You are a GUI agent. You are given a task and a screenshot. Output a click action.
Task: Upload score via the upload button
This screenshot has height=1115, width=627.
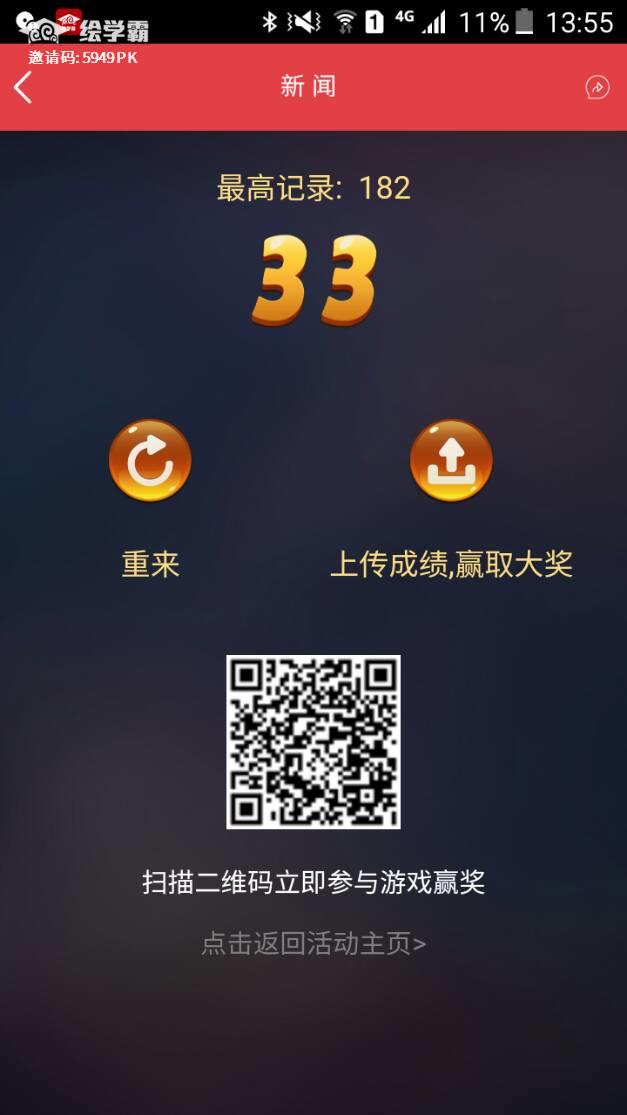pos(451,461)
